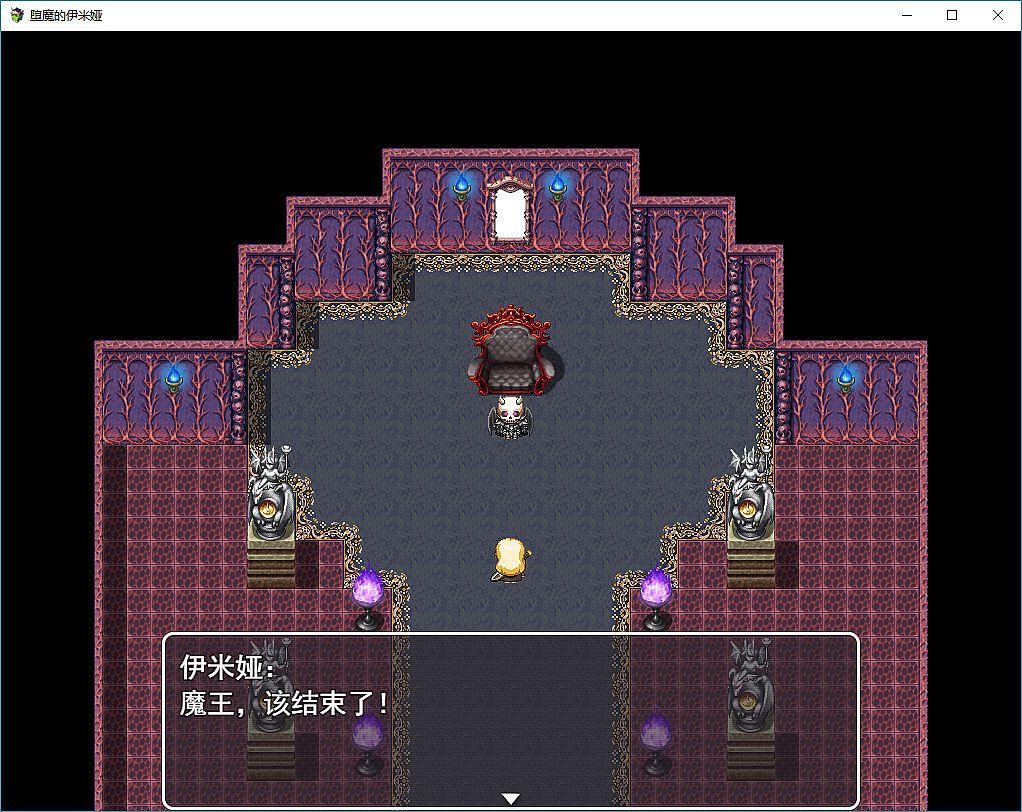Advance the dialogue via the continue arrow
This screenshot has height=812, width=1022.
tap(511, 798)
